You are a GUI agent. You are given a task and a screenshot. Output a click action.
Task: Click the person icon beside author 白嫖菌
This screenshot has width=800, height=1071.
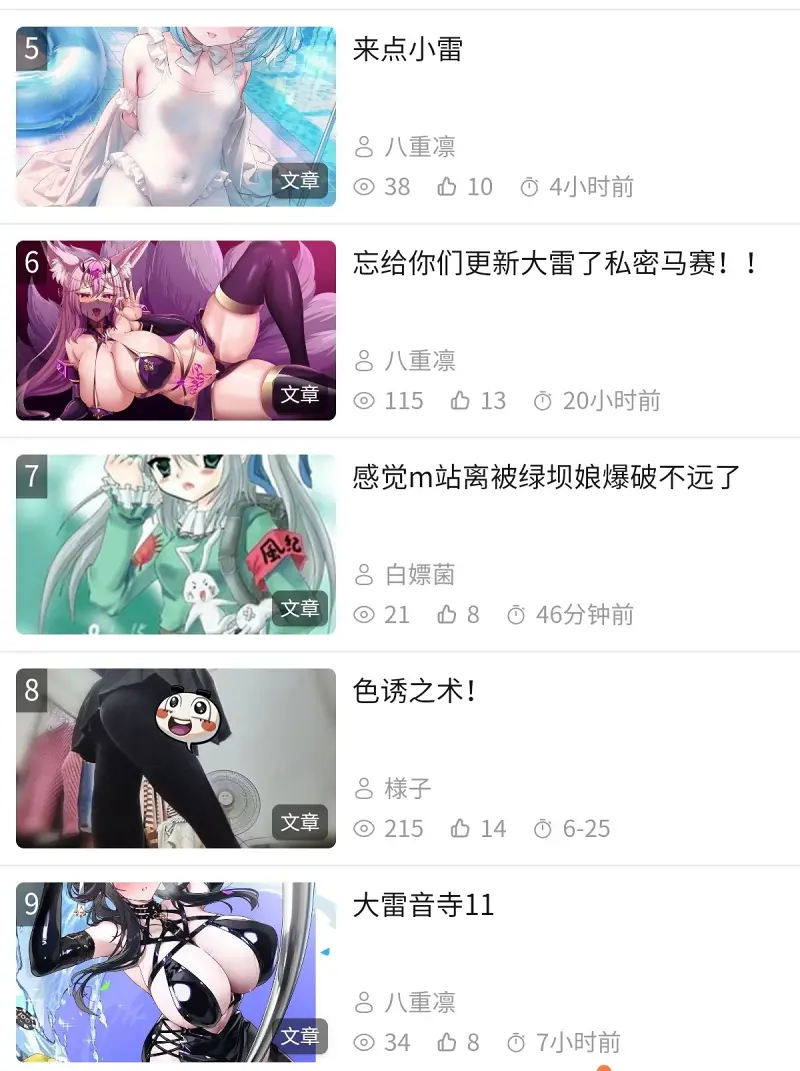click(x=366, y=574)
